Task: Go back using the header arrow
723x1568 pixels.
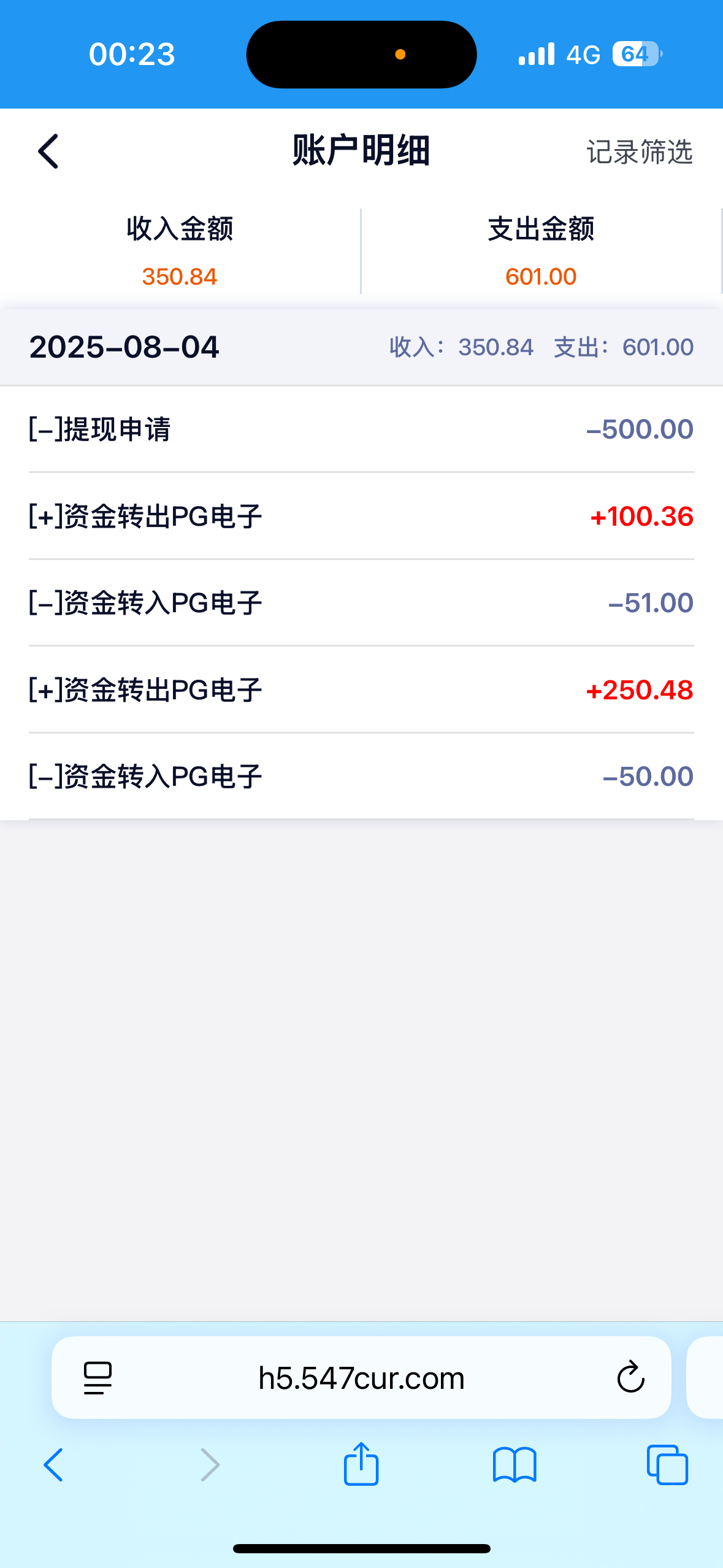Action: tap(48, 151)
